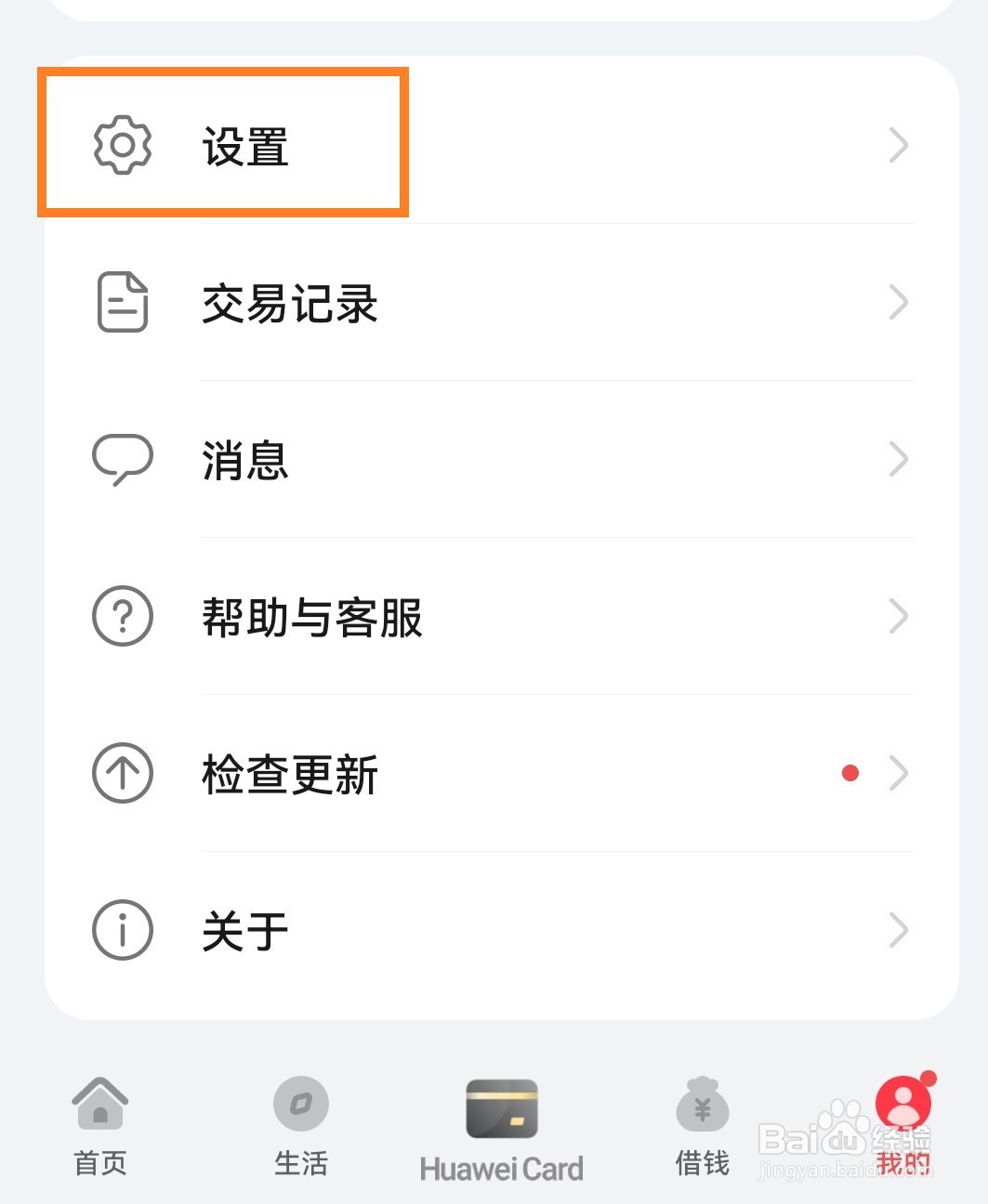The width and height of the screenshot is (988, 1204).
Task: Click the red update notification dot
Action: coord(850,773)
